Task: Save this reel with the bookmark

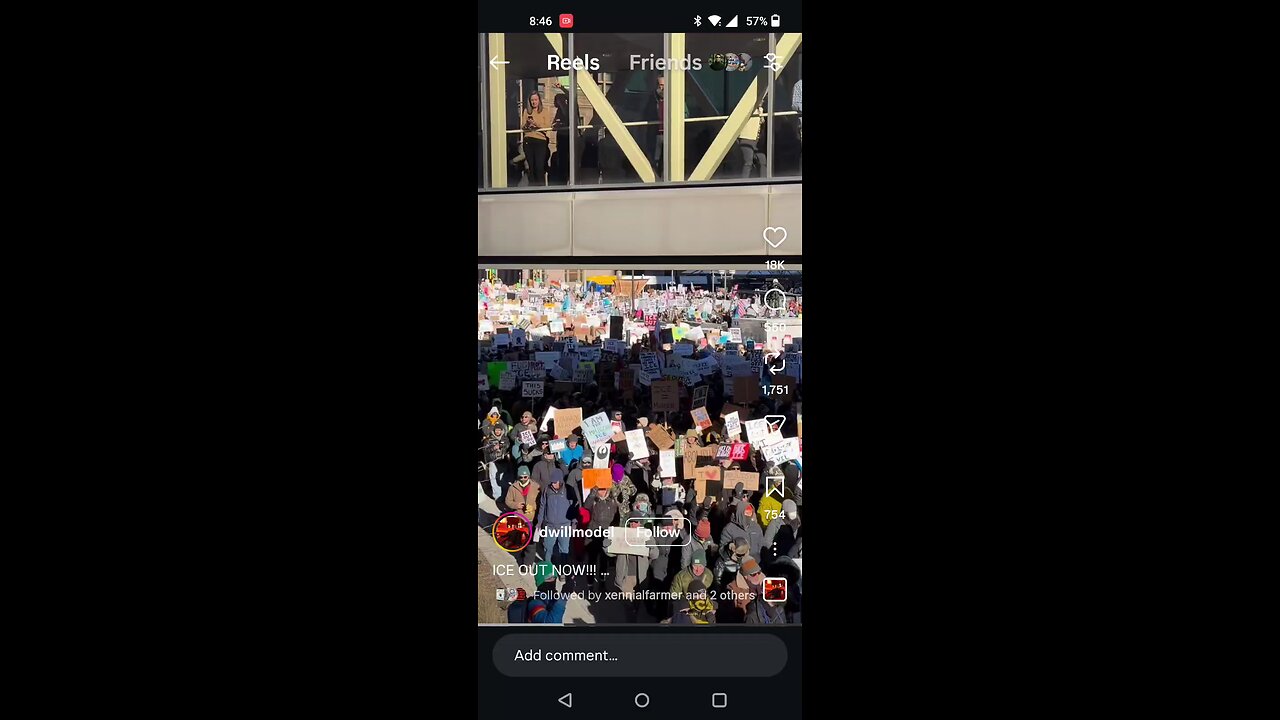Action: pyautogui.click(x=775, y=488)
